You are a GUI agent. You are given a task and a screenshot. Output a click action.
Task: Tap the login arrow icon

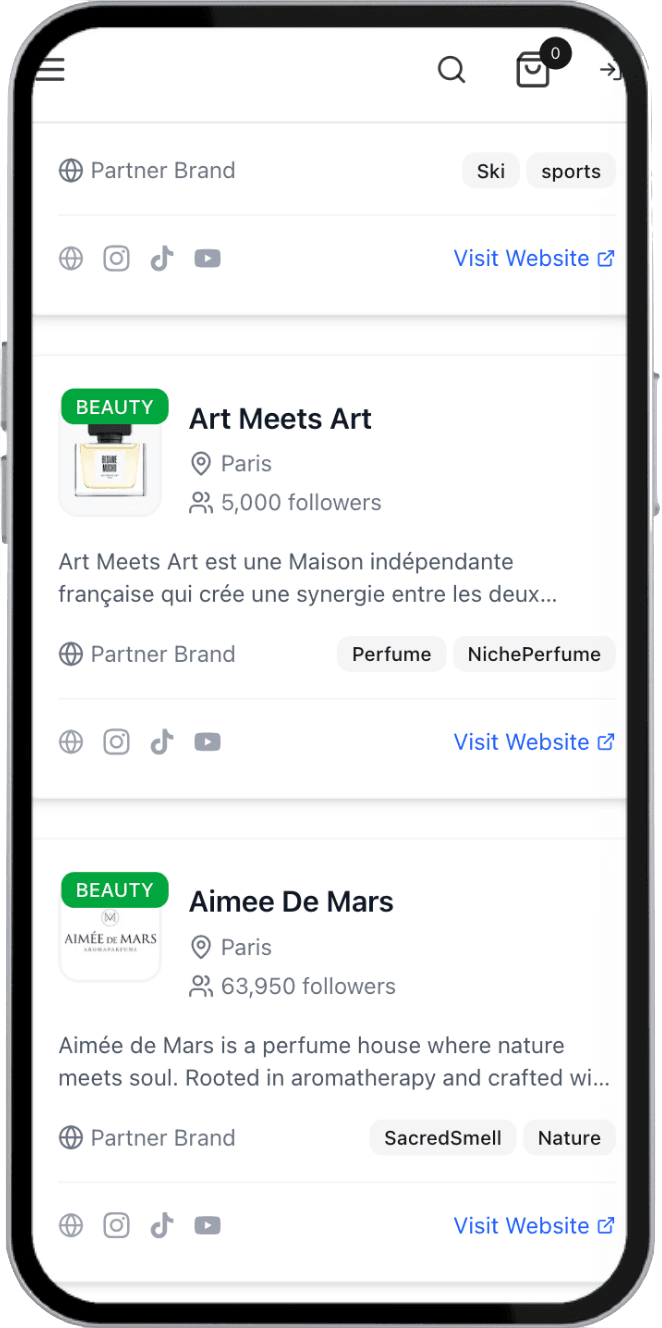610,70
